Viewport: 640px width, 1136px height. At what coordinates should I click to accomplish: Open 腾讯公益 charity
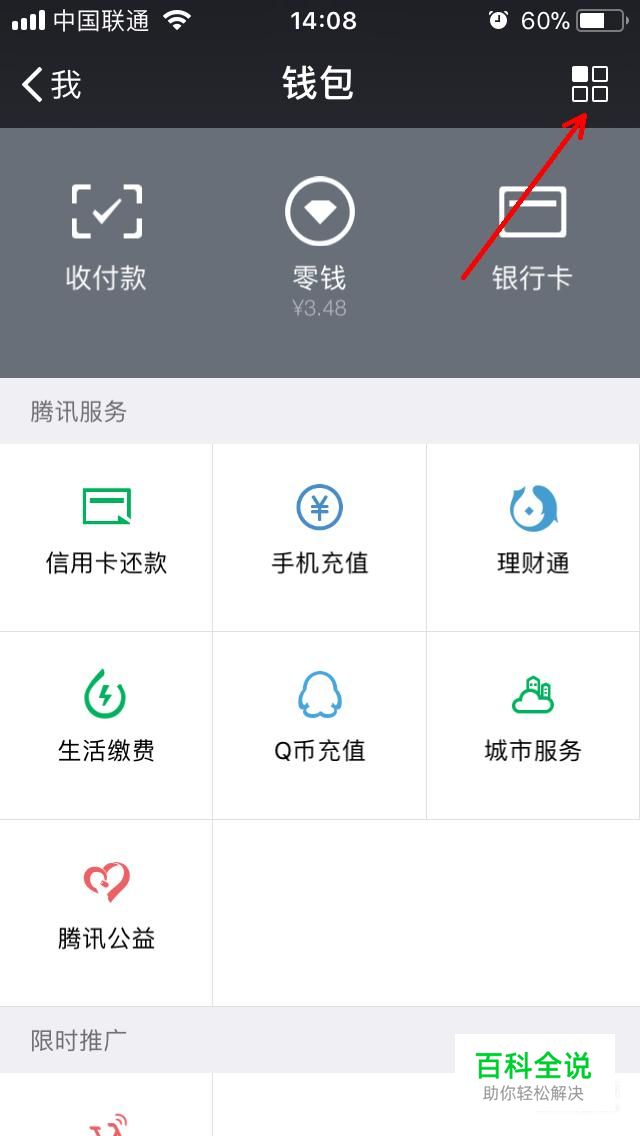click(x=107, y=913)
